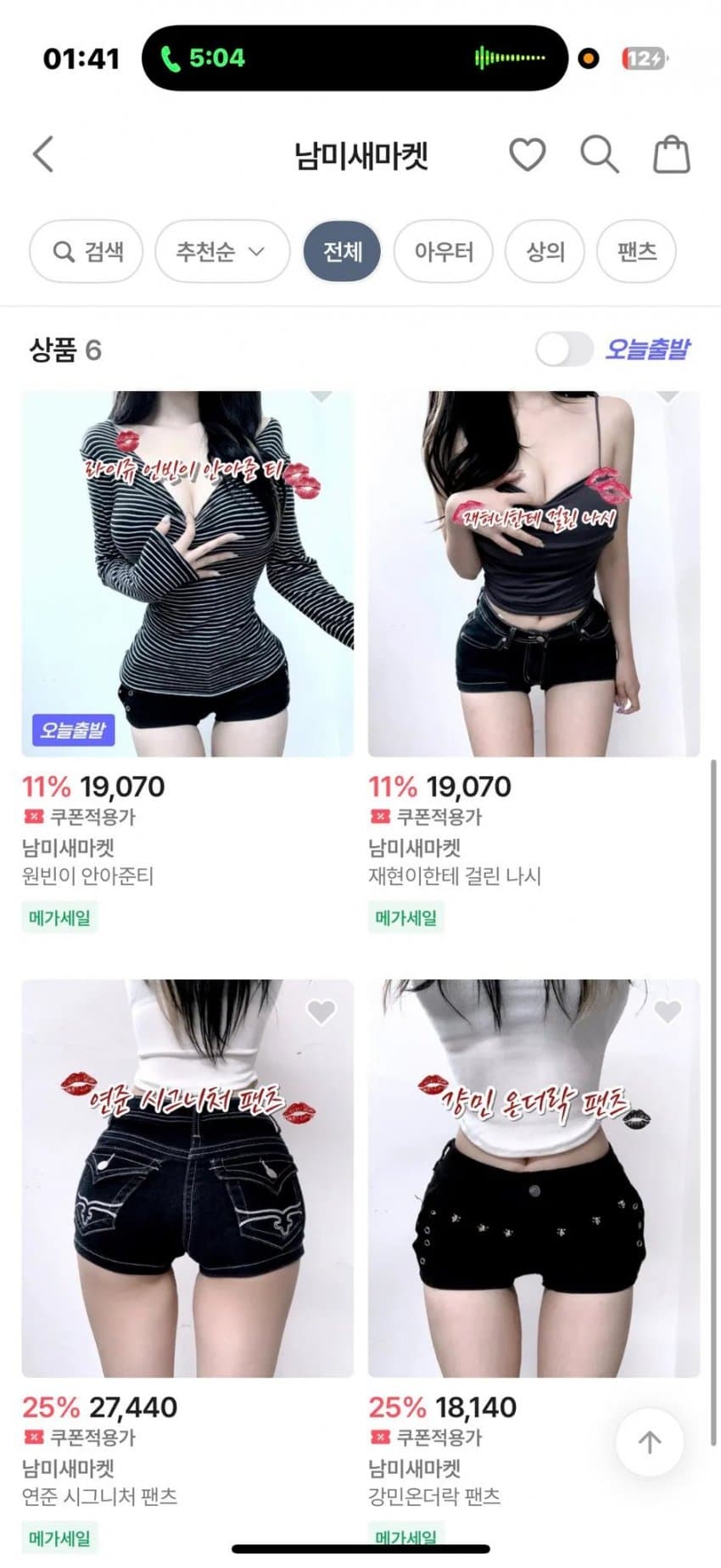This screenshot has width=721, height=1568.
Task: Switch to the 아우터 category
Action: (443, 251)
